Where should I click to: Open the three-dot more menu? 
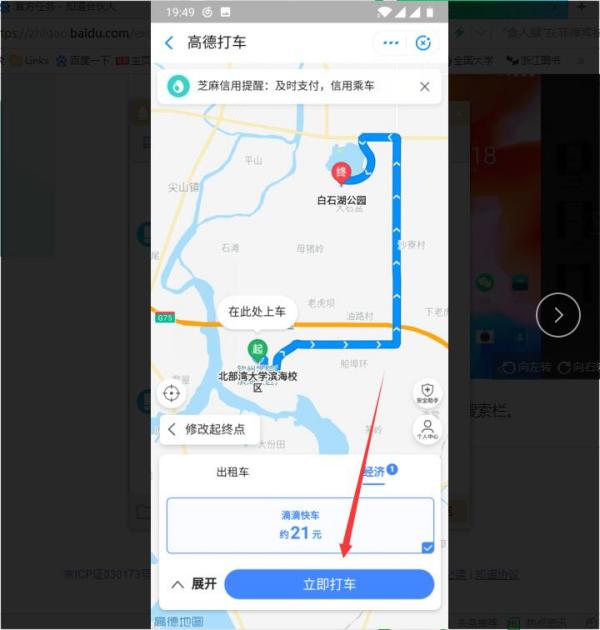coord(390,43)
